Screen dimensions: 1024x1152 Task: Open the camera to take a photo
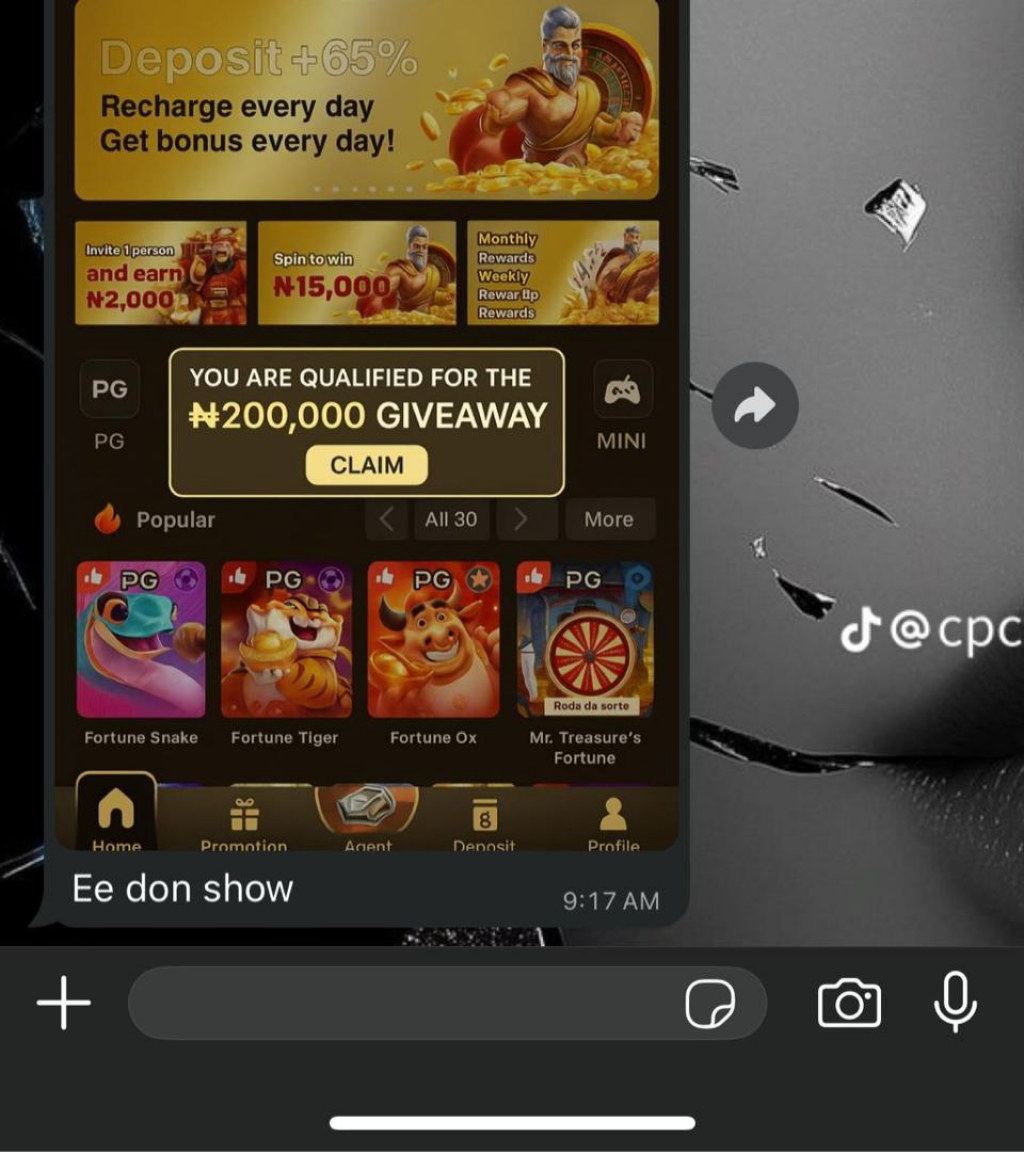coord(849,1003)
